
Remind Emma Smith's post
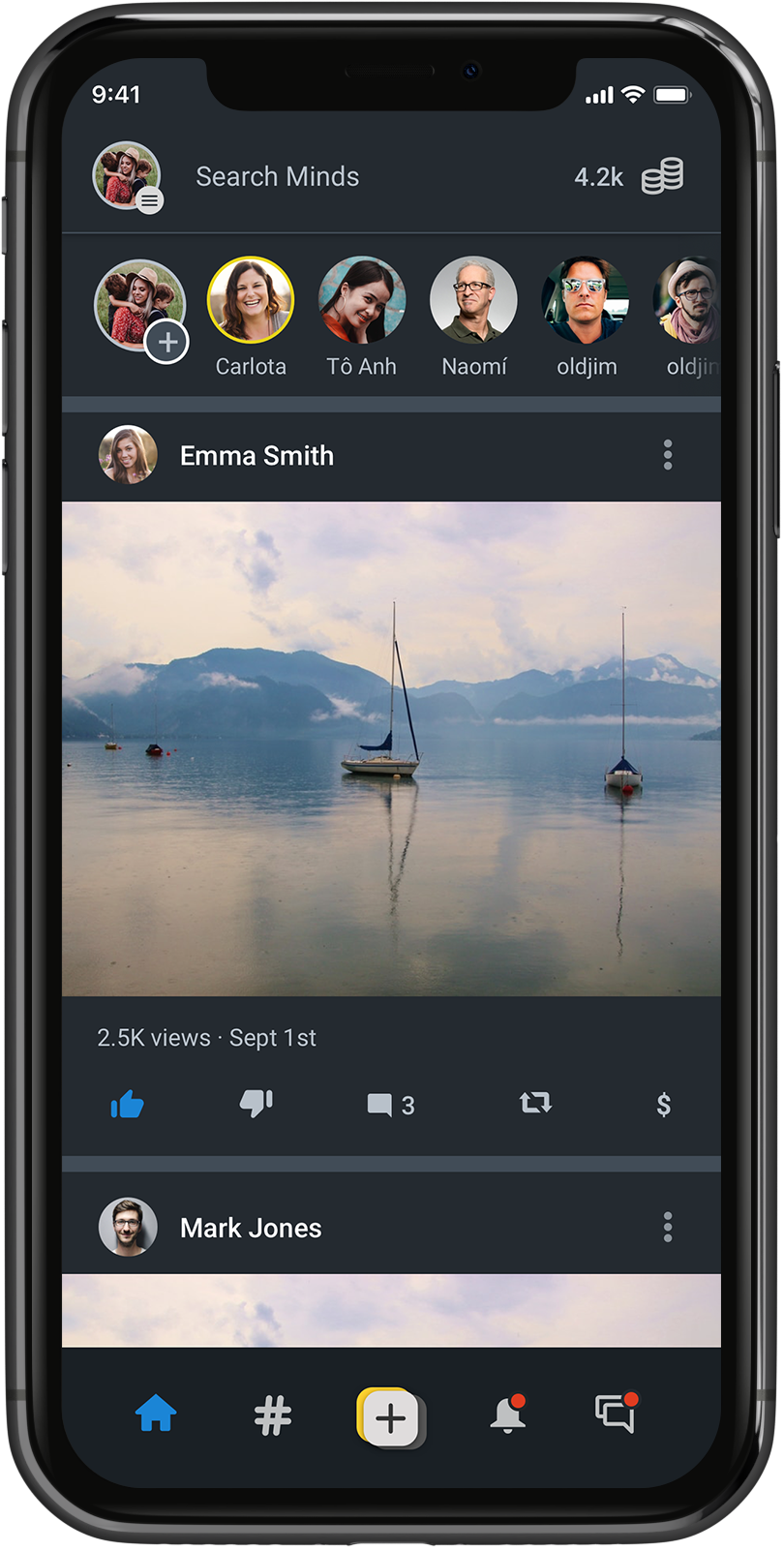coord(535,1103)
